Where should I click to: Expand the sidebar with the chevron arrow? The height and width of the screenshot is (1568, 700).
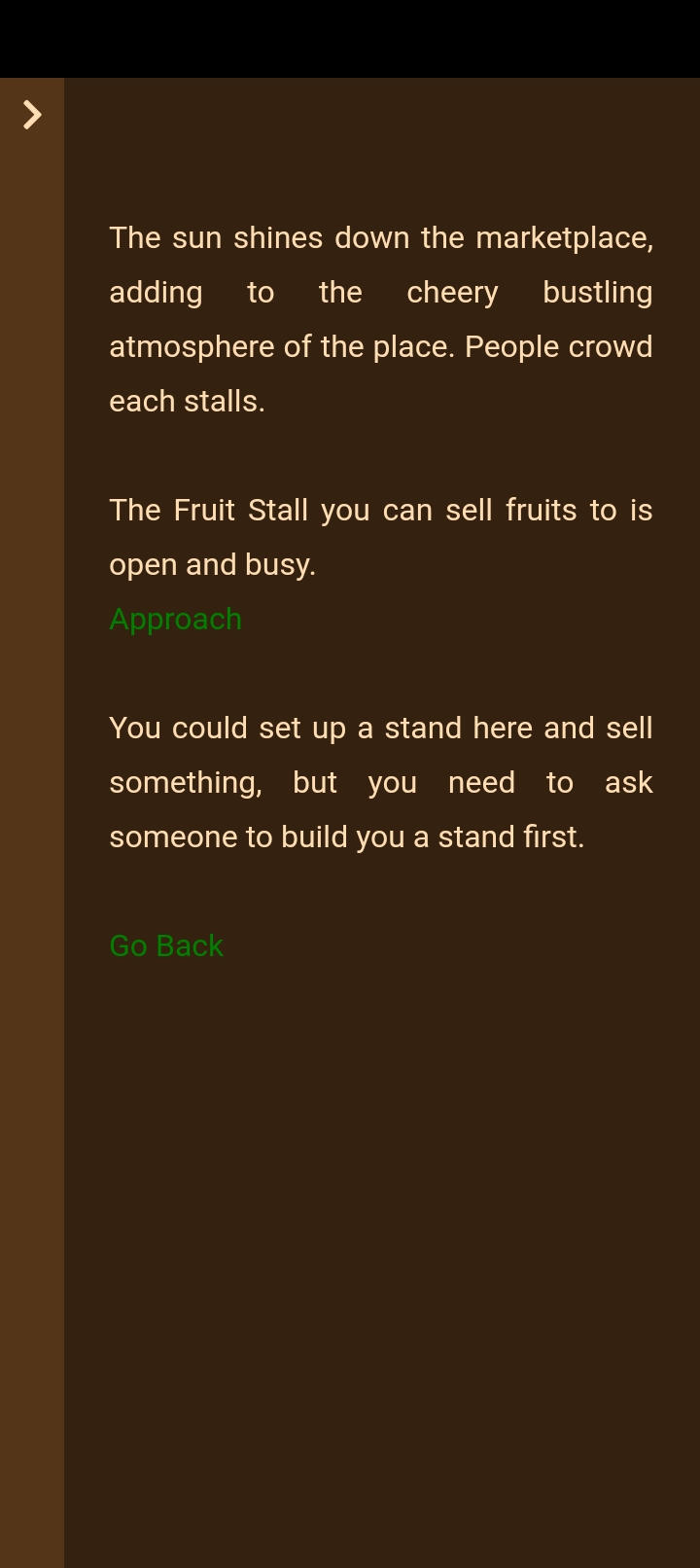pyautogui.click(x=32, y=115)
